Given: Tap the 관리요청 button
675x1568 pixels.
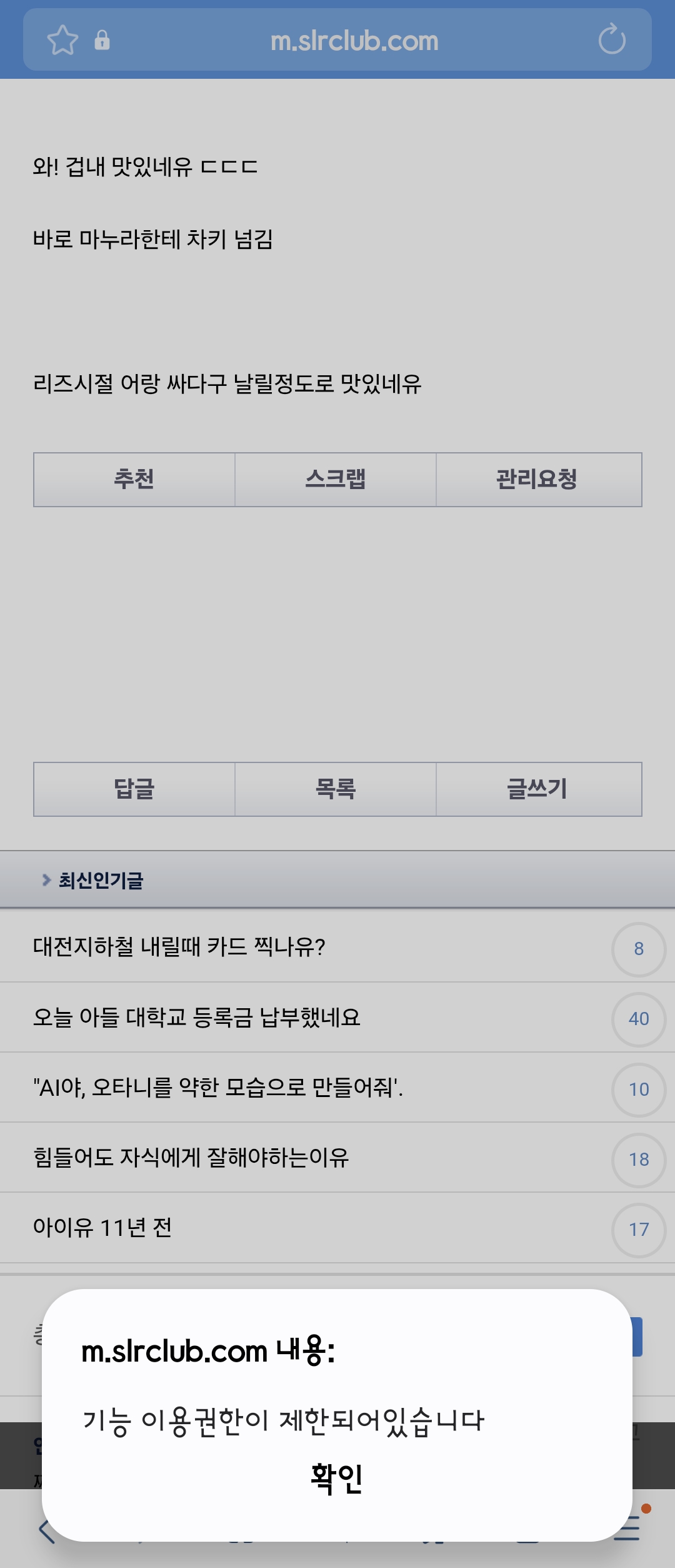Looking at the screenshot, I should pos(538,480).
